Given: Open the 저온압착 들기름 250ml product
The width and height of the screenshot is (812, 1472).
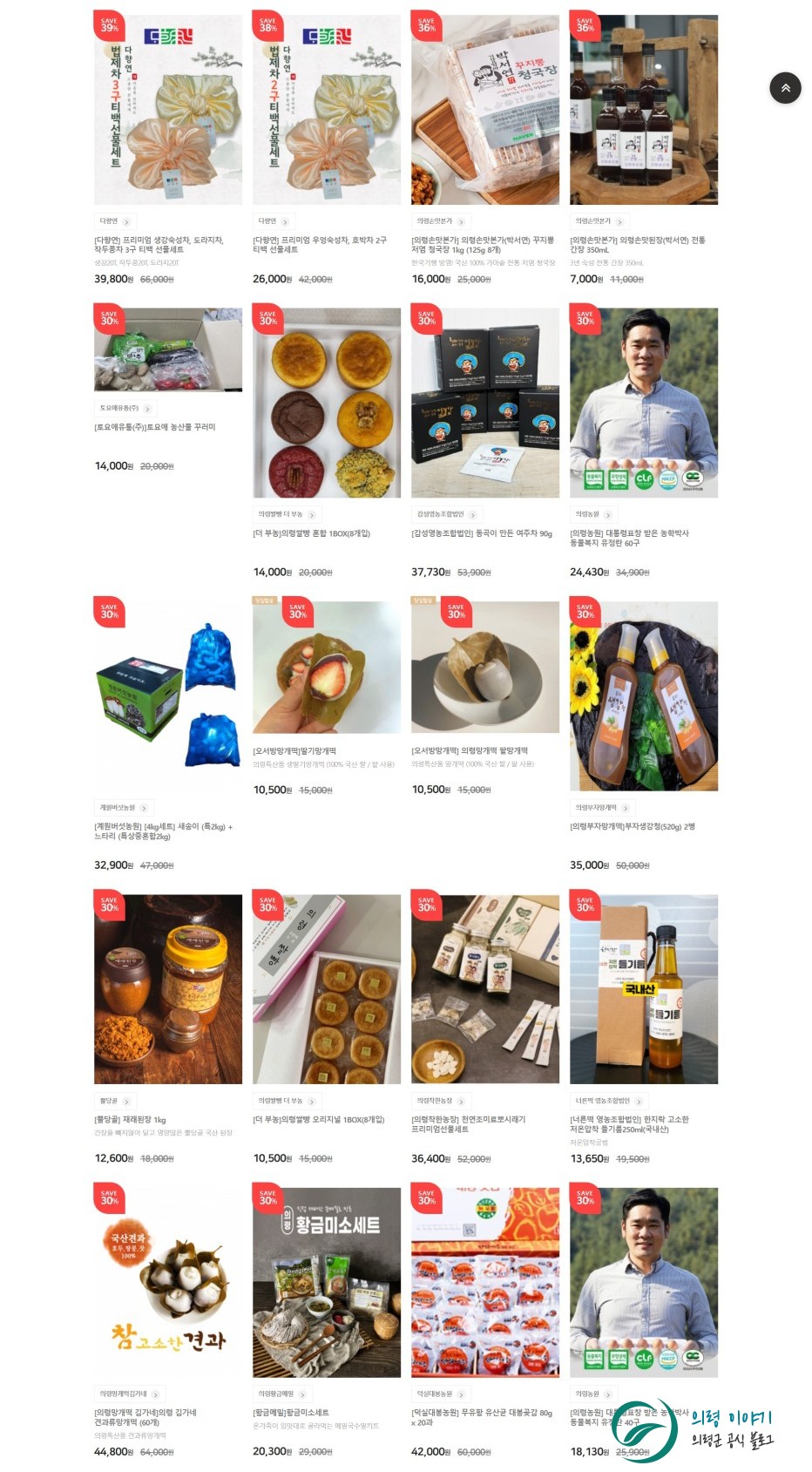Looking at the screenshot, I should [x=644, y=989].
